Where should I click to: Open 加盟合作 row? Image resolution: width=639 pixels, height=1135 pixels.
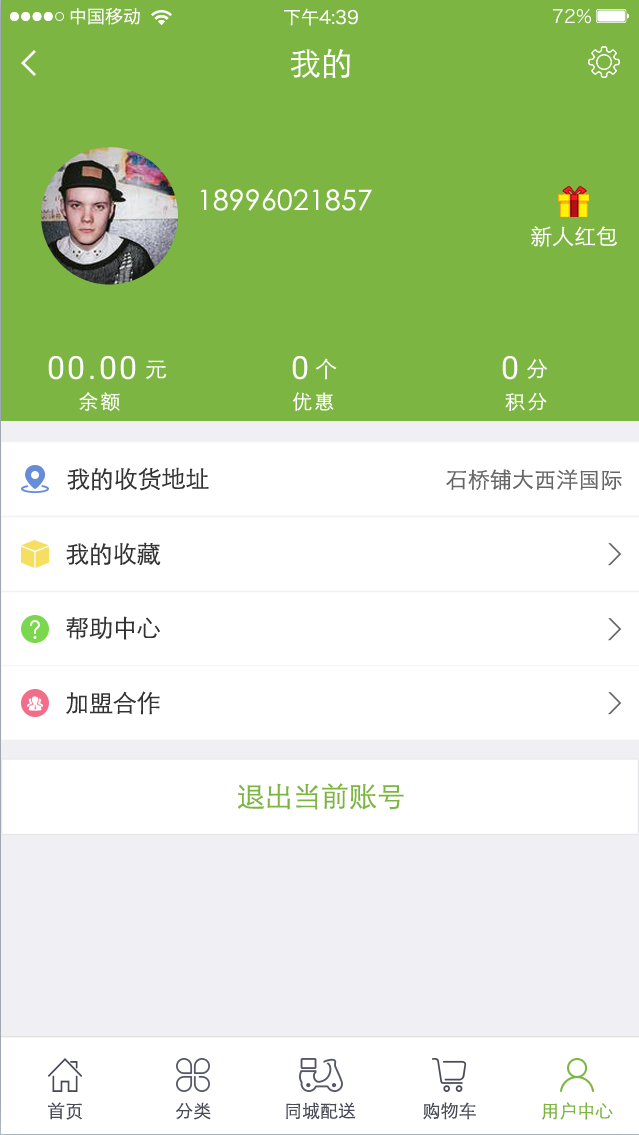pos(320,704)
